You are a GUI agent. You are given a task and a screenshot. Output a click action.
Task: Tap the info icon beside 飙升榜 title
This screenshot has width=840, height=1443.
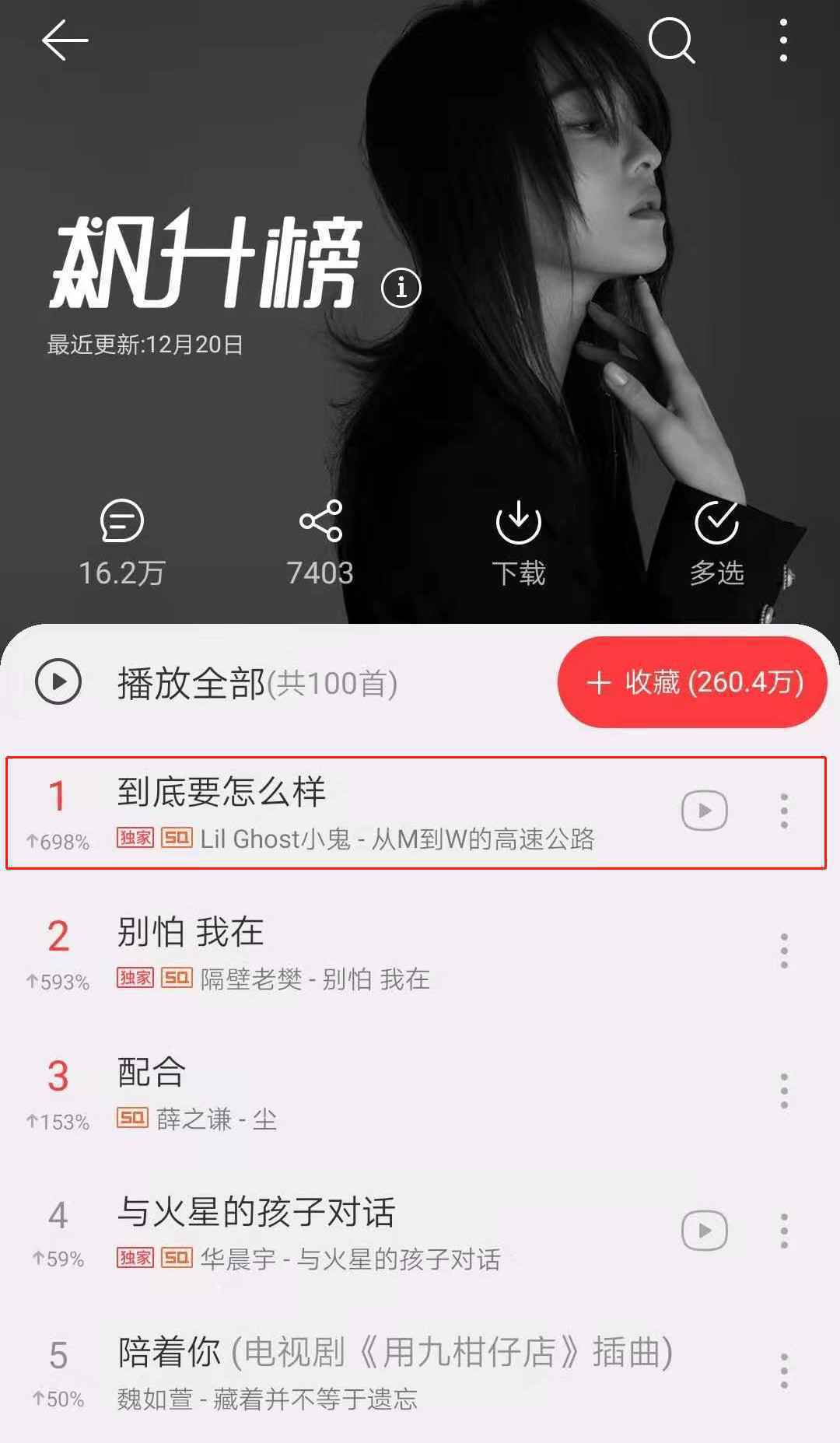pyautogui.click(x=401, y=288)
